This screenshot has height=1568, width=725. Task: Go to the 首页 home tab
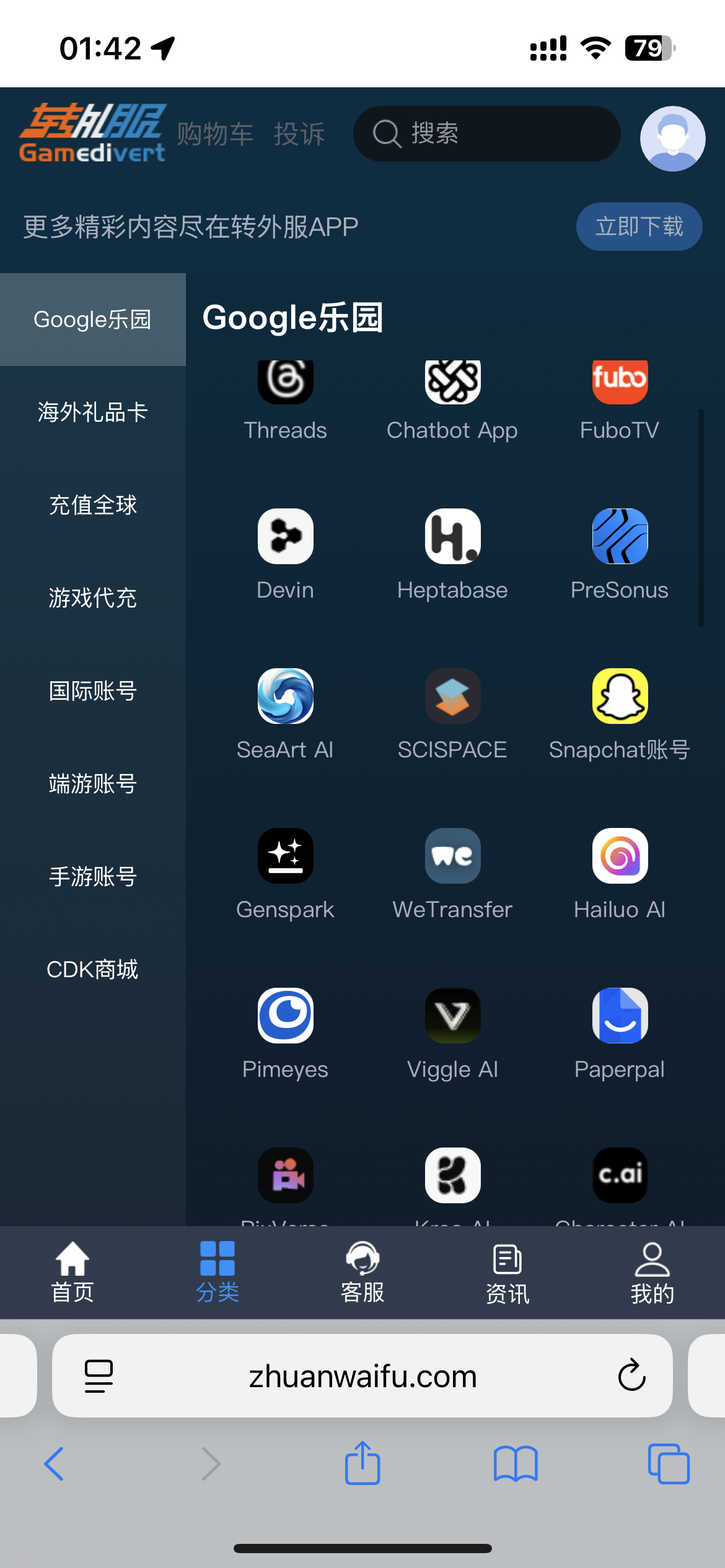(72, 1272)
